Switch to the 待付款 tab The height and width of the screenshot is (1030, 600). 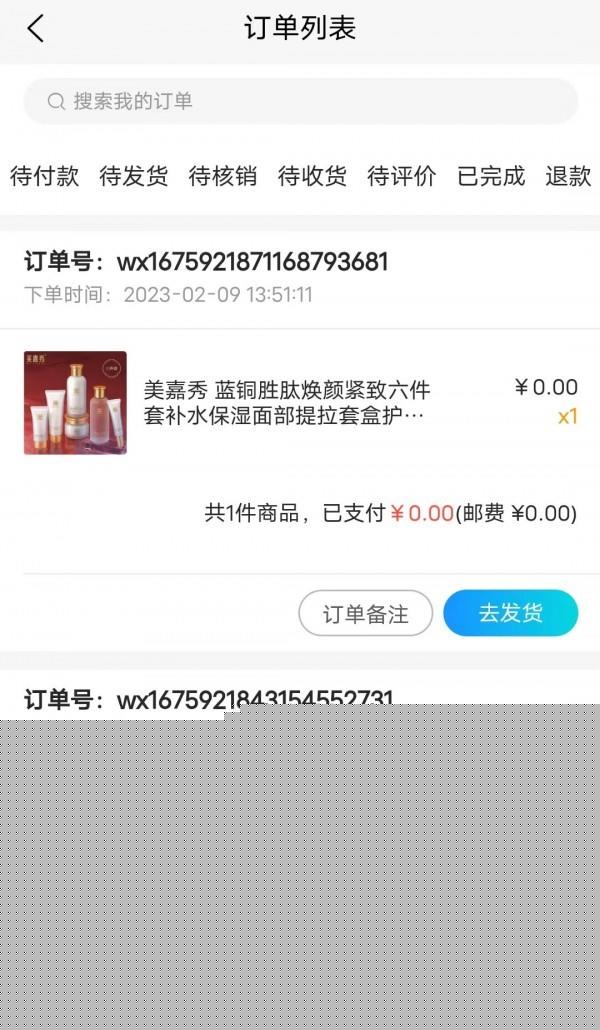[44, 177]
